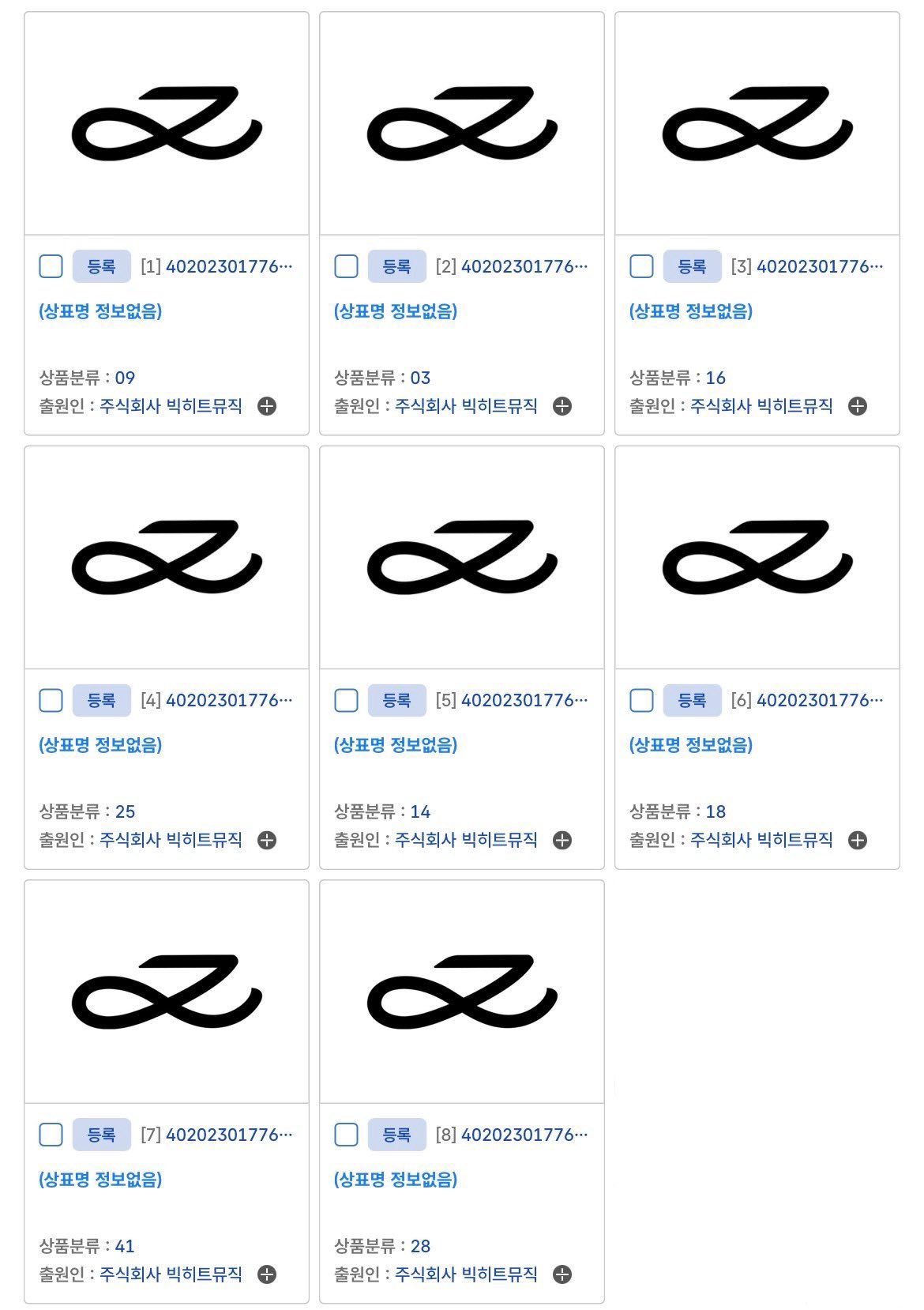
Task: Open application number link of result [4]
Action: [228, 700]
